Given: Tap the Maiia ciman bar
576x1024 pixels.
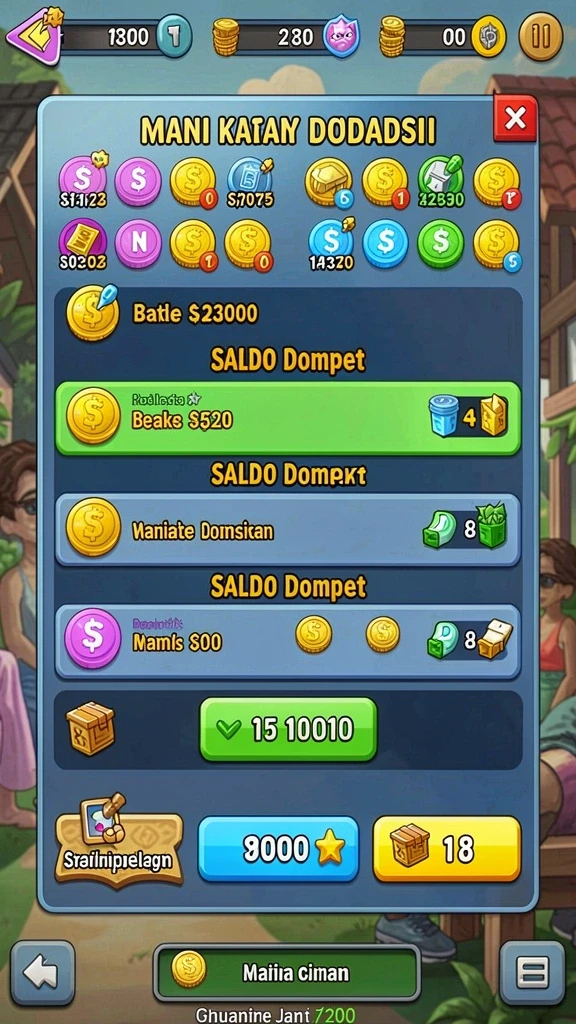Looking at the screenshot, I should click(x=287, y=972).
